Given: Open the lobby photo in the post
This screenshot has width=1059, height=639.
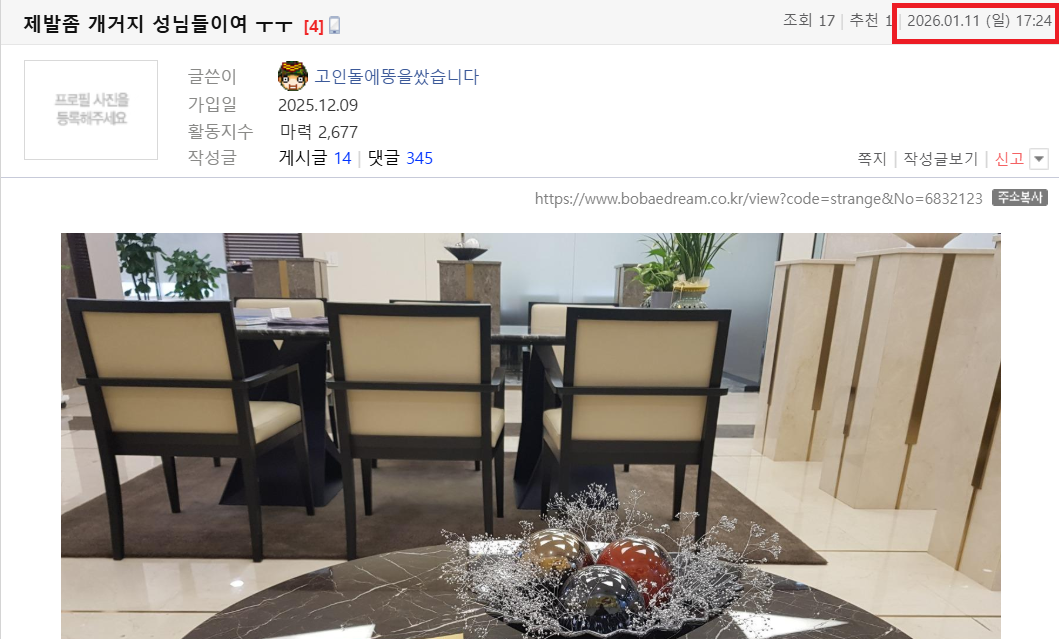Looking at the screenshot, I should [530, 435].
